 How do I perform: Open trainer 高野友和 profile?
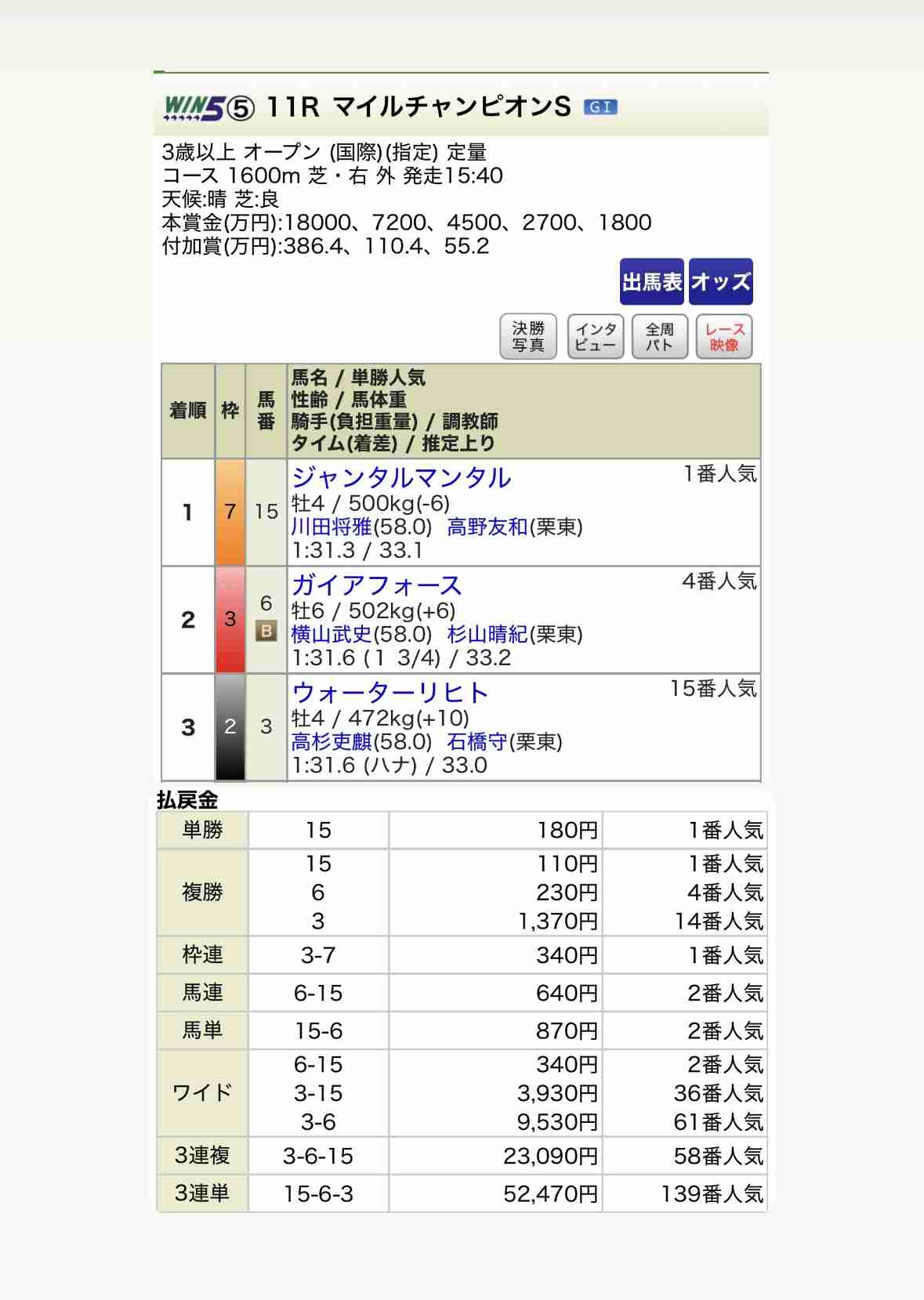[487, 527]
